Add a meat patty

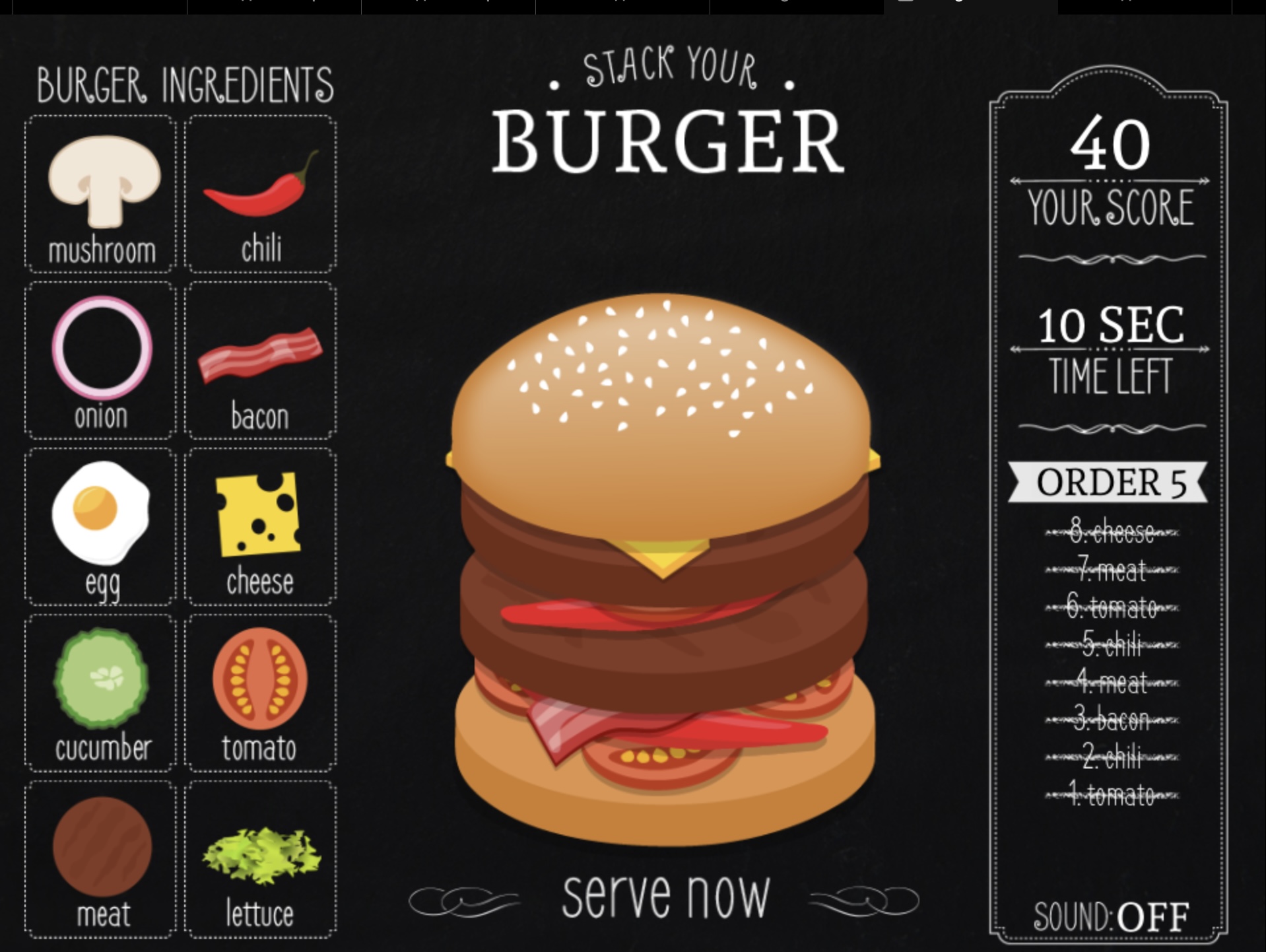101,859
